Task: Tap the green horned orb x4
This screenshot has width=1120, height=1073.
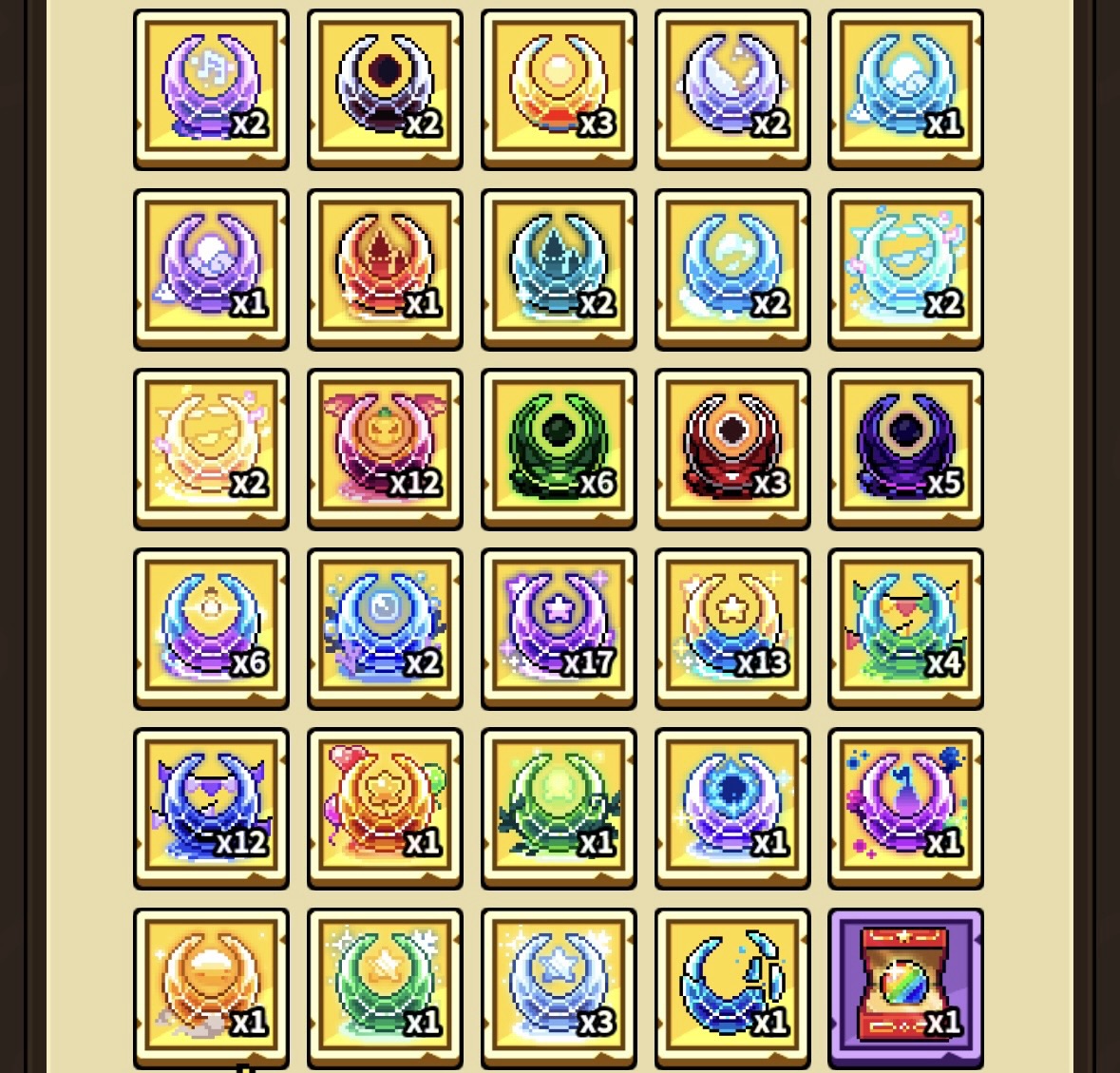Action: [905, 627]
